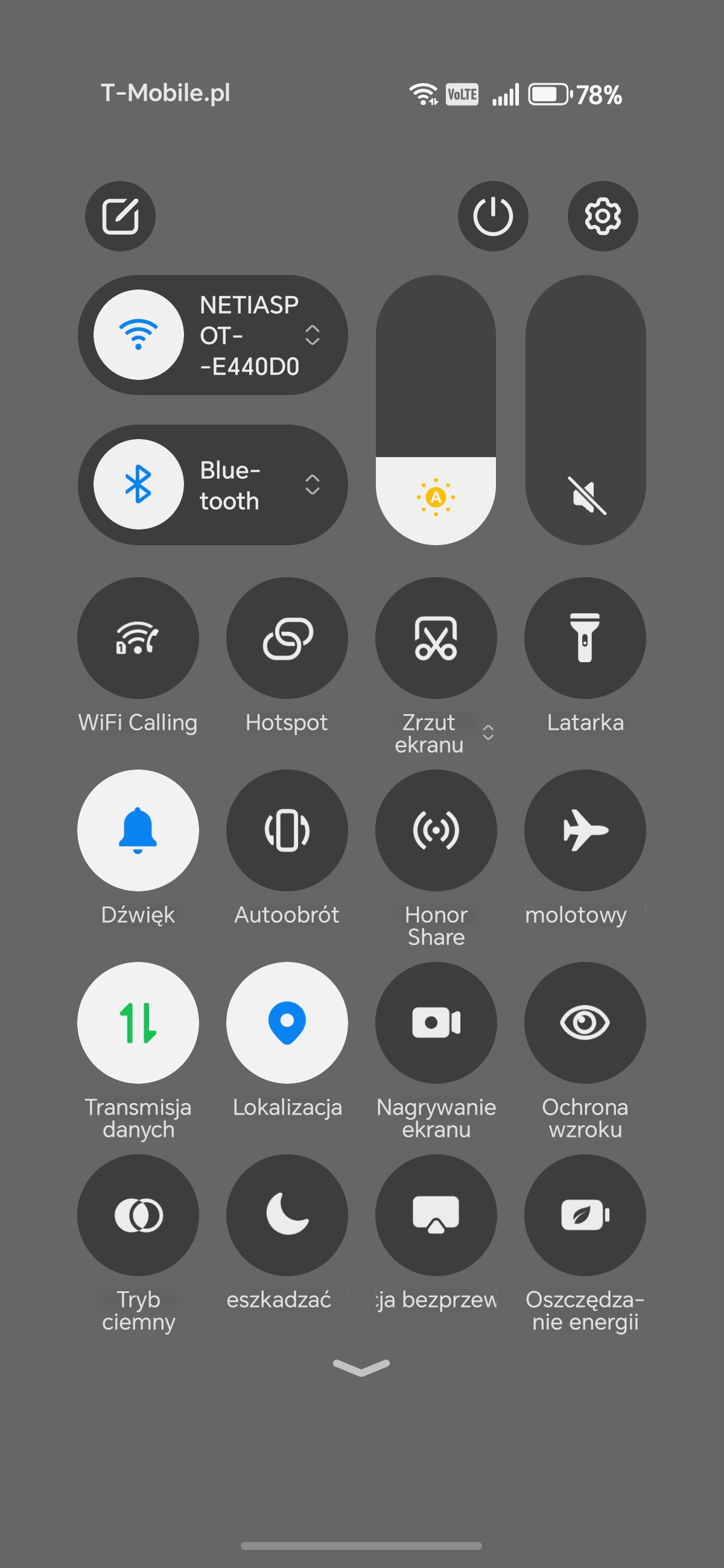Viewport: 724px width, 1568px height.
Task: Turn on Honor Share
Action: coord(436,830)
